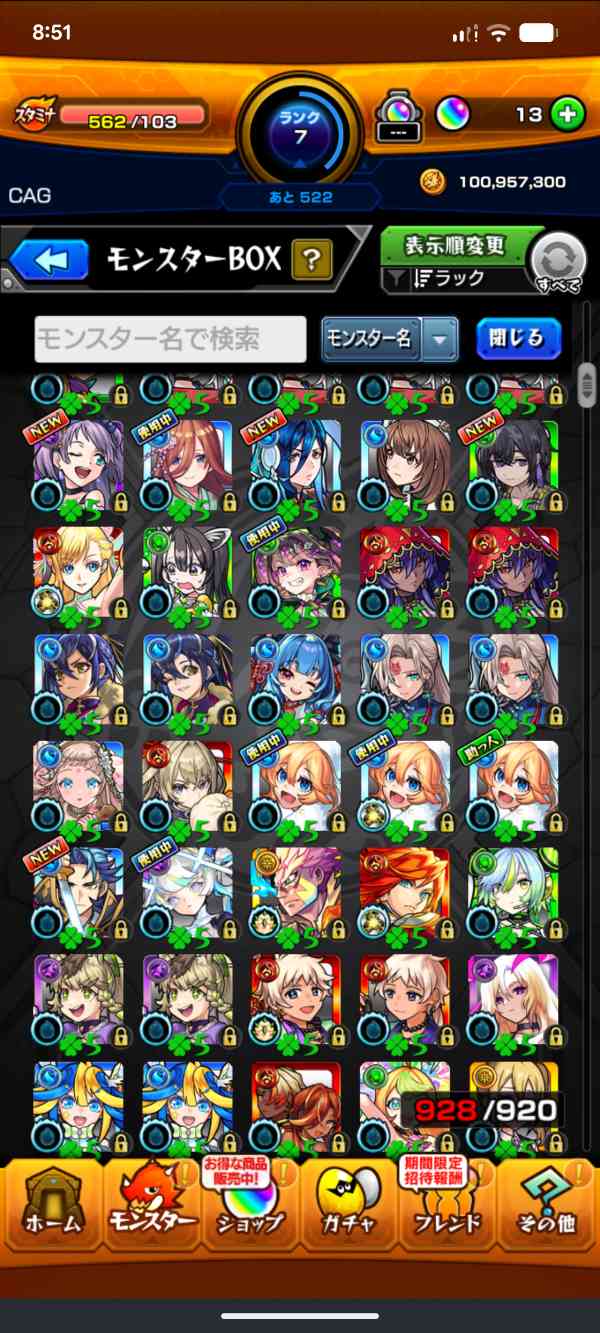Open the rank 7 badge
The height and width of the screenshot is (1333, 600).
[x=299, y=128]
